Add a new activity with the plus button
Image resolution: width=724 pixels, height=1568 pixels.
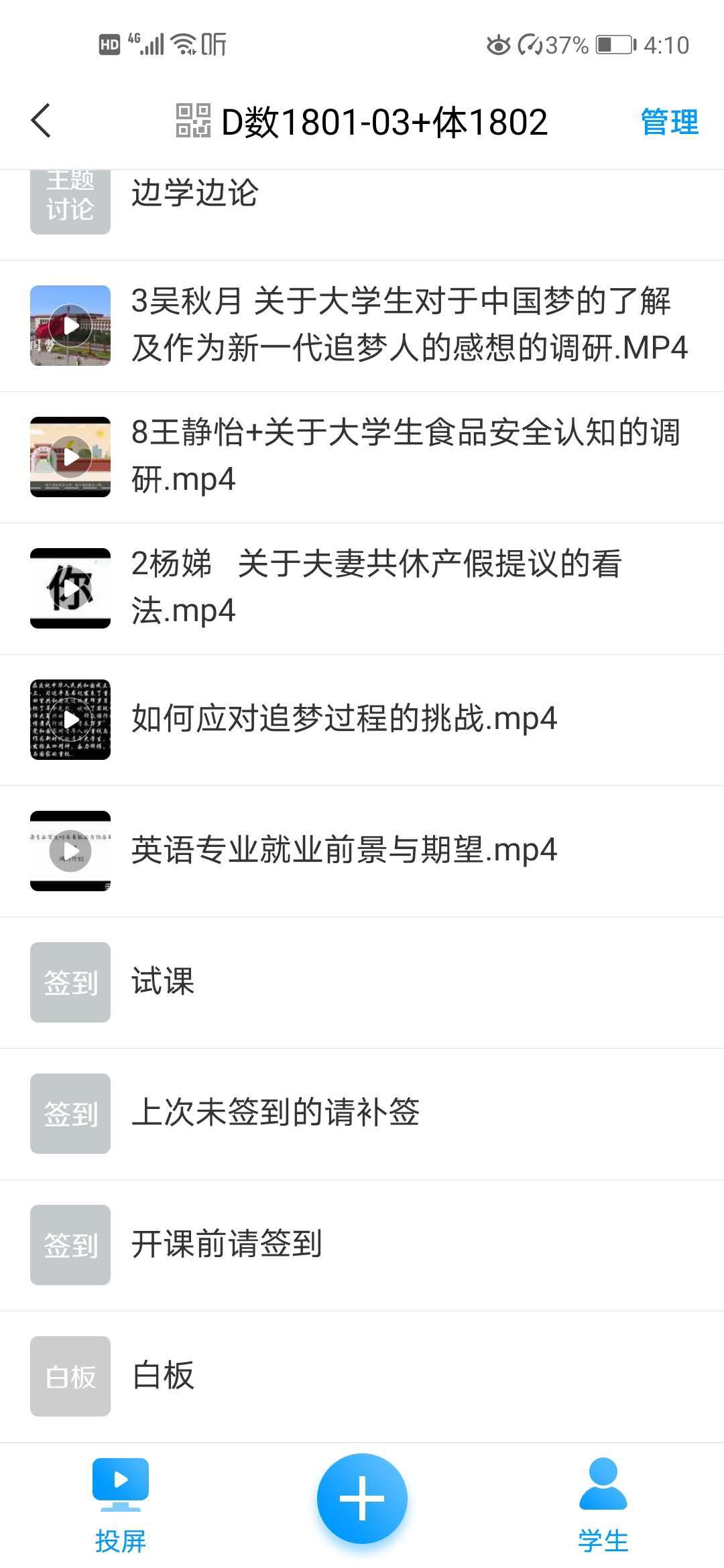pyautogui.click(x=362, y=1498)
